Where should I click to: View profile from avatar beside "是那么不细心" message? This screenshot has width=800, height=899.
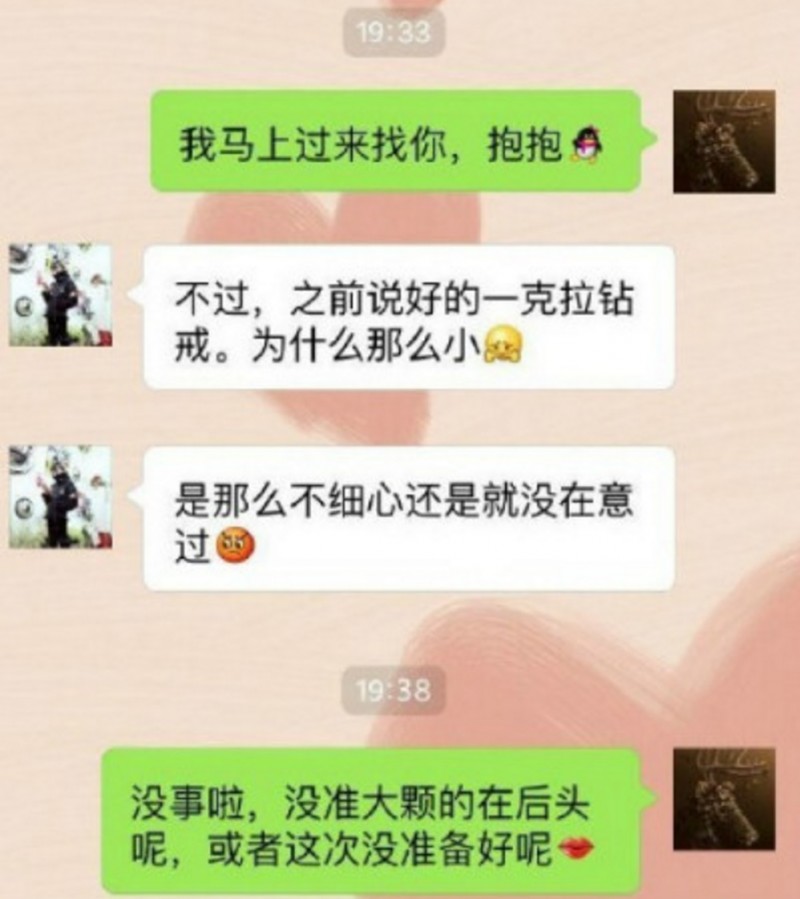point(60,497)
